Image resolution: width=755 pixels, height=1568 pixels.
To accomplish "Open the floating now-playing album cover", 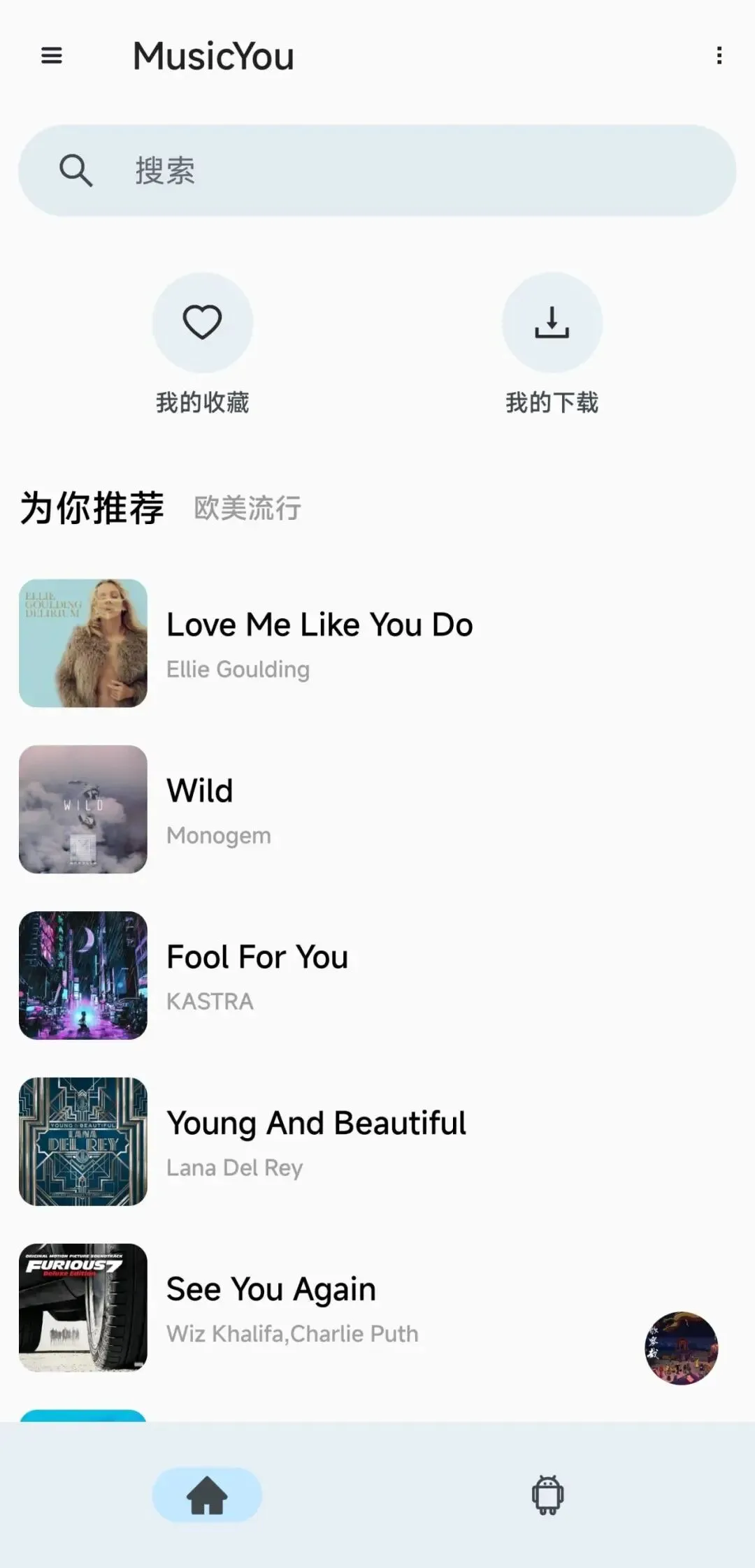I will click(681, 1348).
